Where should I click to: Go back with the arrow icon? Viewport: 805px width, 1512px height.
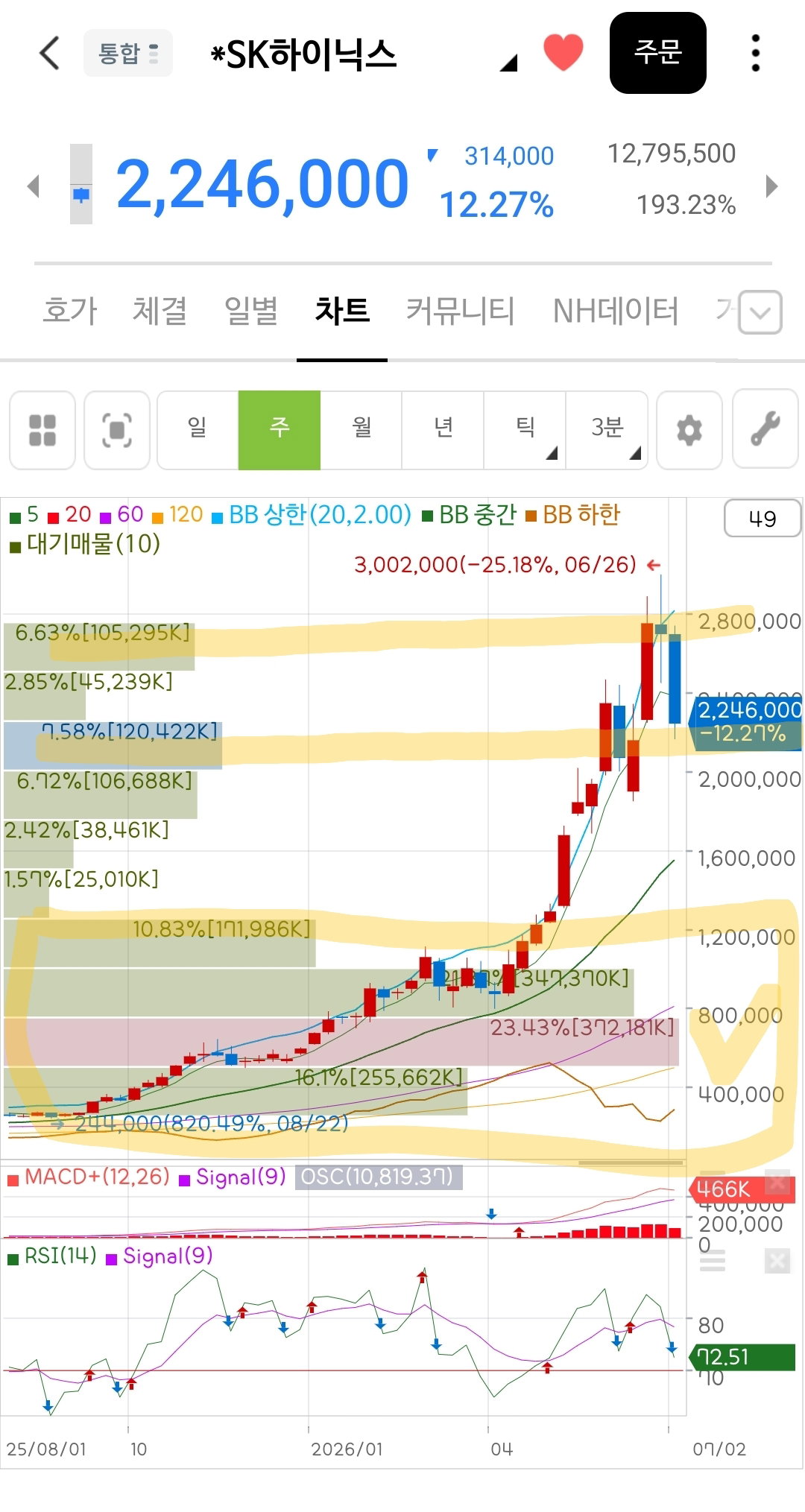49,53
